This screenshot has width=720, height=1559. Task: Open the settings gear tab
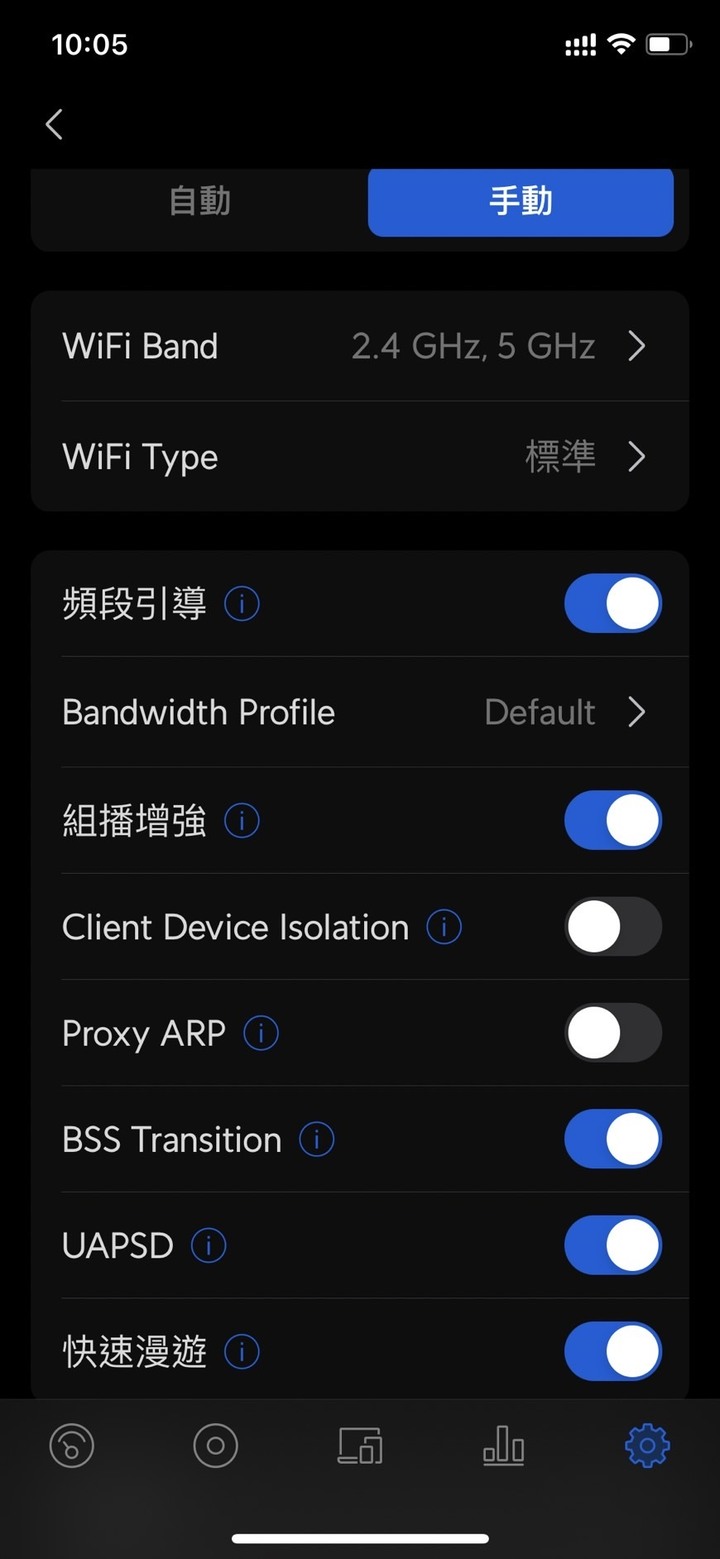647,1446
